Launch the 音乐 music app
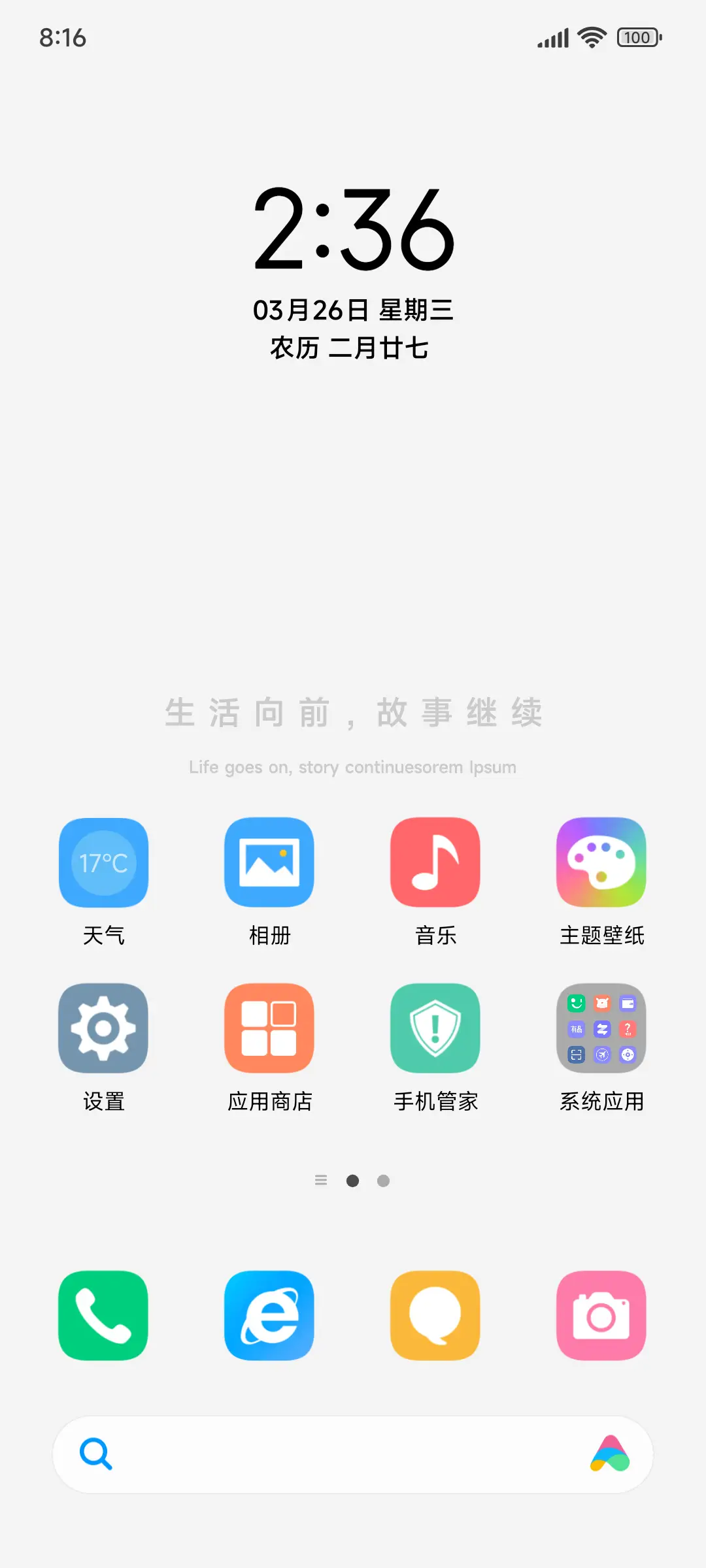706x1568 pixels. pos(435,862)
